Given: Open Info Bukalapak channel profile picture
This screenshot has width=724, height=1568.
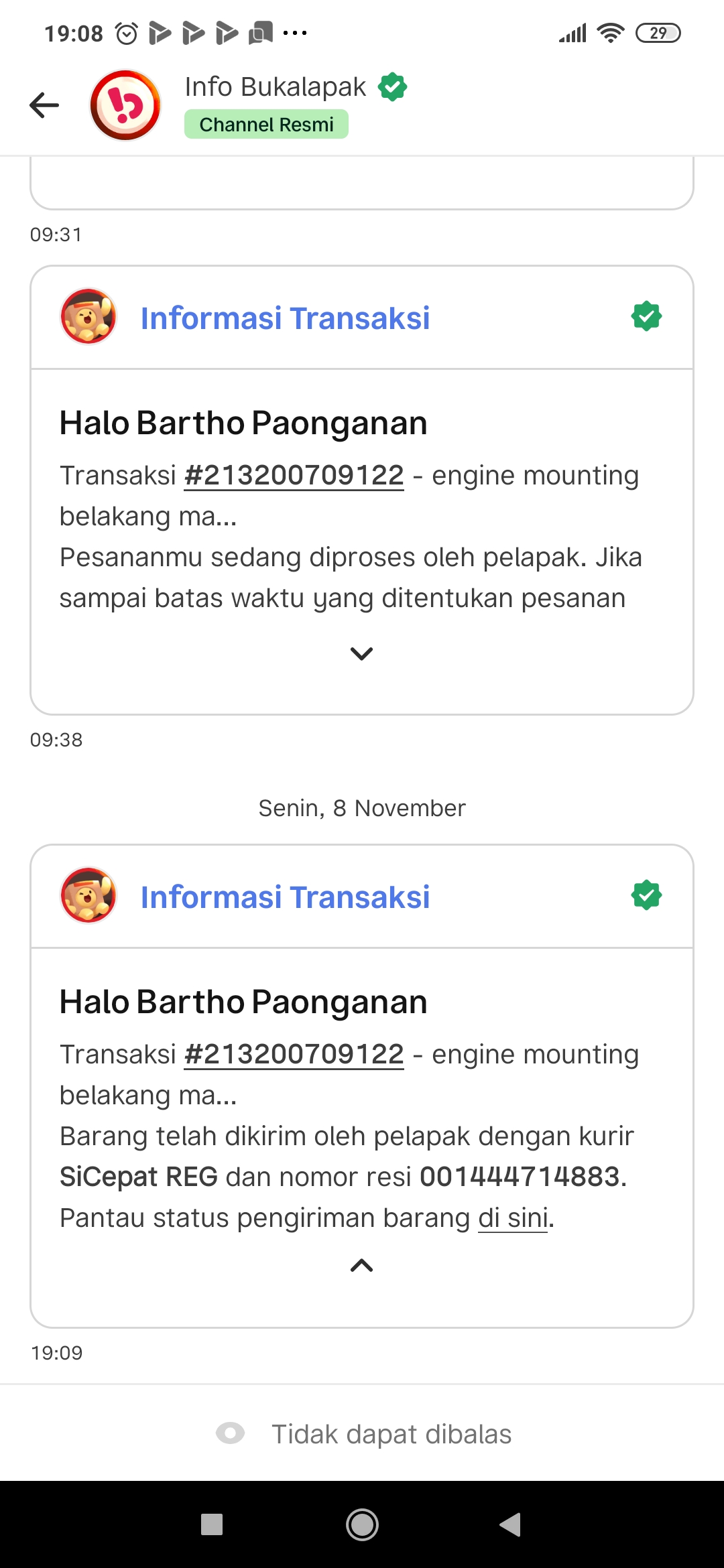Looking at the screenshot, I should [125, 105].
